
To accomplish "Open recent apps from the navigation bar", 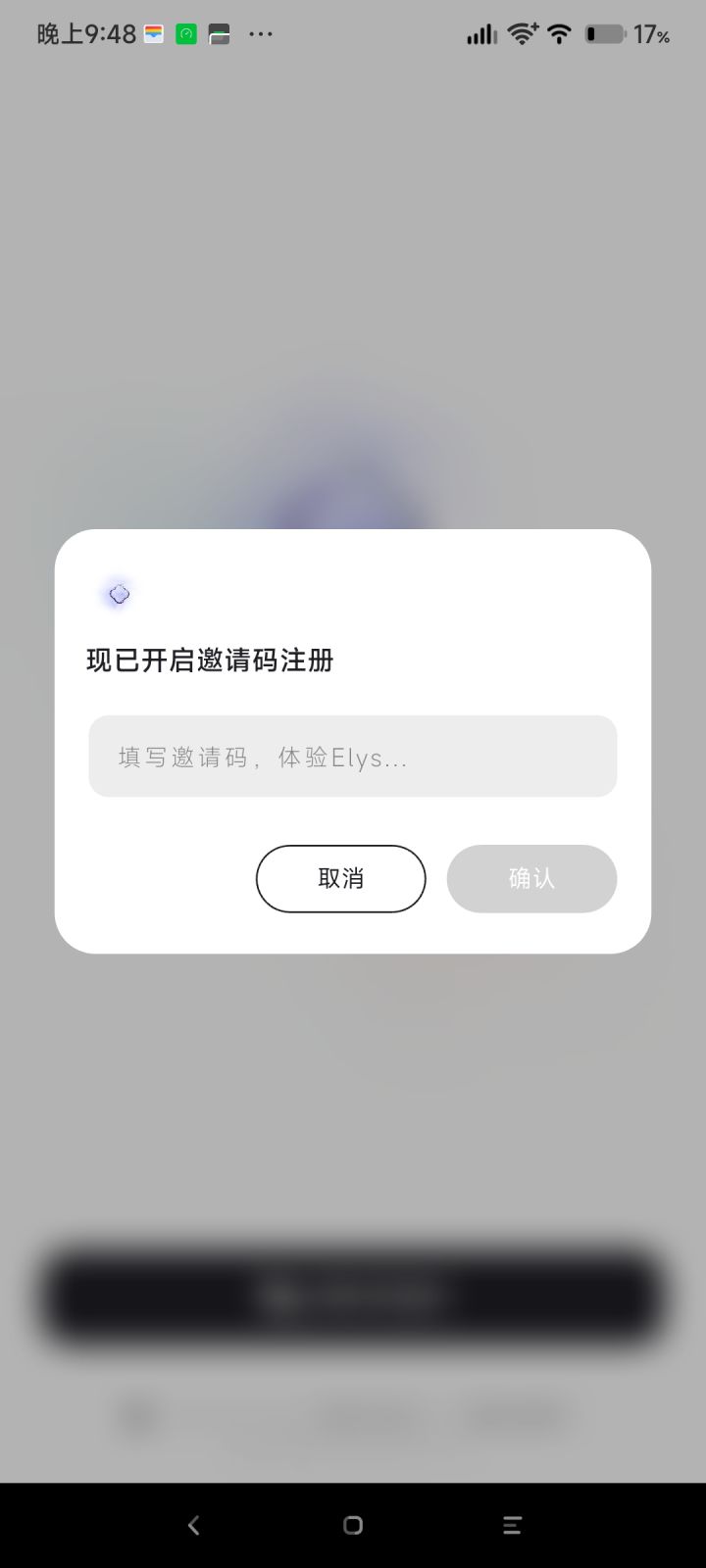I will [512, 1525].
